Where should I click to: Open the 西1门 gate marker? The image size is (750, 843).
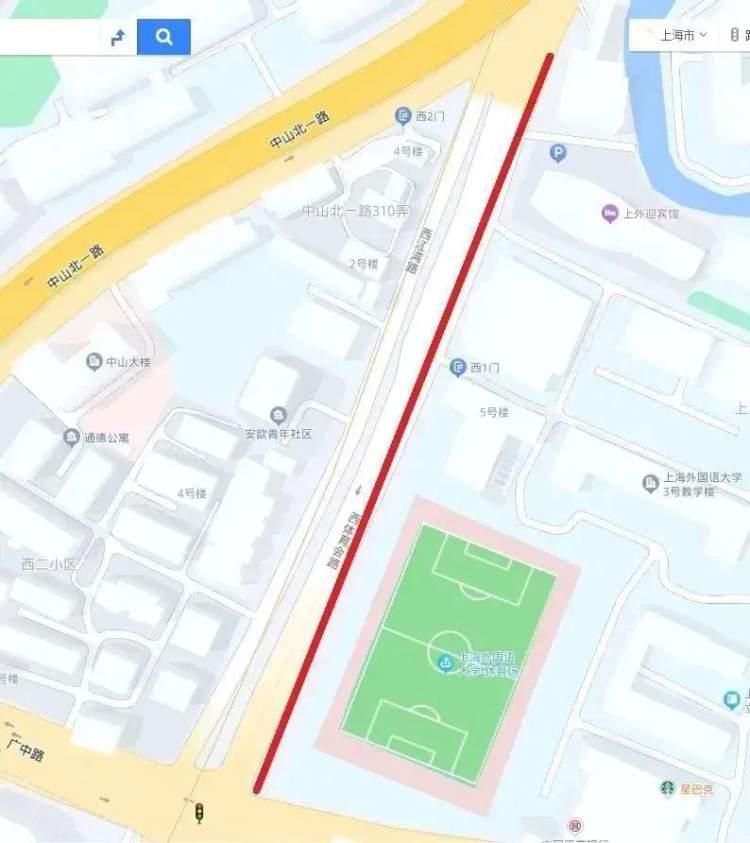458,367
